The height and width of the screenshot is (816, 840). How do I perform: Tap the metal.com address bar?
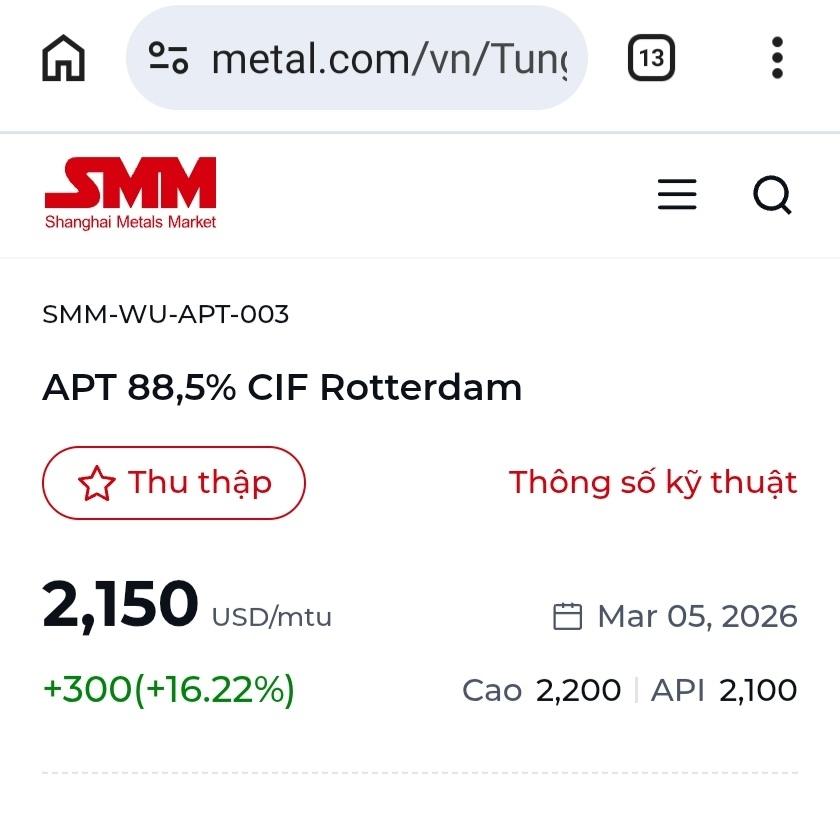click(x=388, y=59)
